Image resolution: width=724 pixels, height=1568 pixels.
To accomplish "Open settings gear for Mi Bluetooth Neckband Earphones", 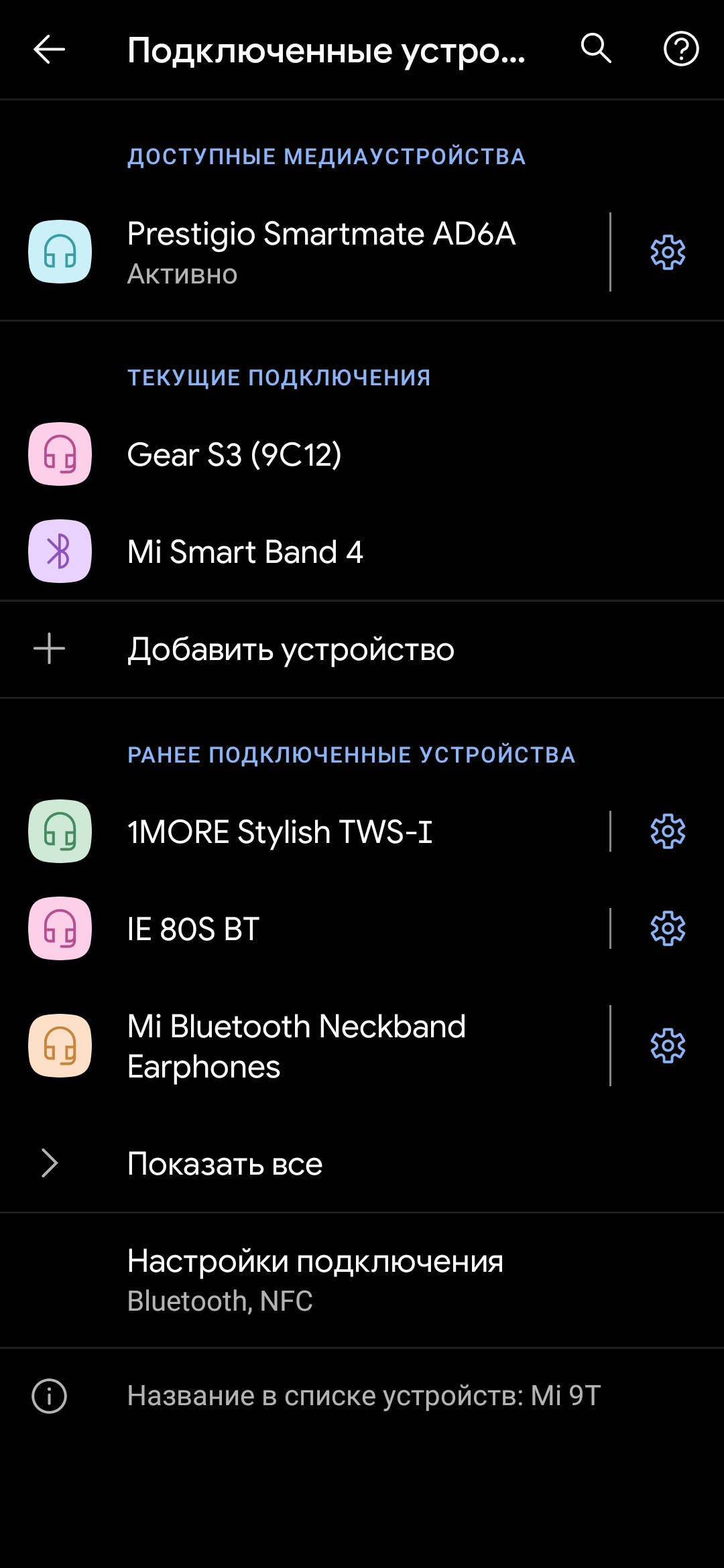I will [x=668, y=1046].
